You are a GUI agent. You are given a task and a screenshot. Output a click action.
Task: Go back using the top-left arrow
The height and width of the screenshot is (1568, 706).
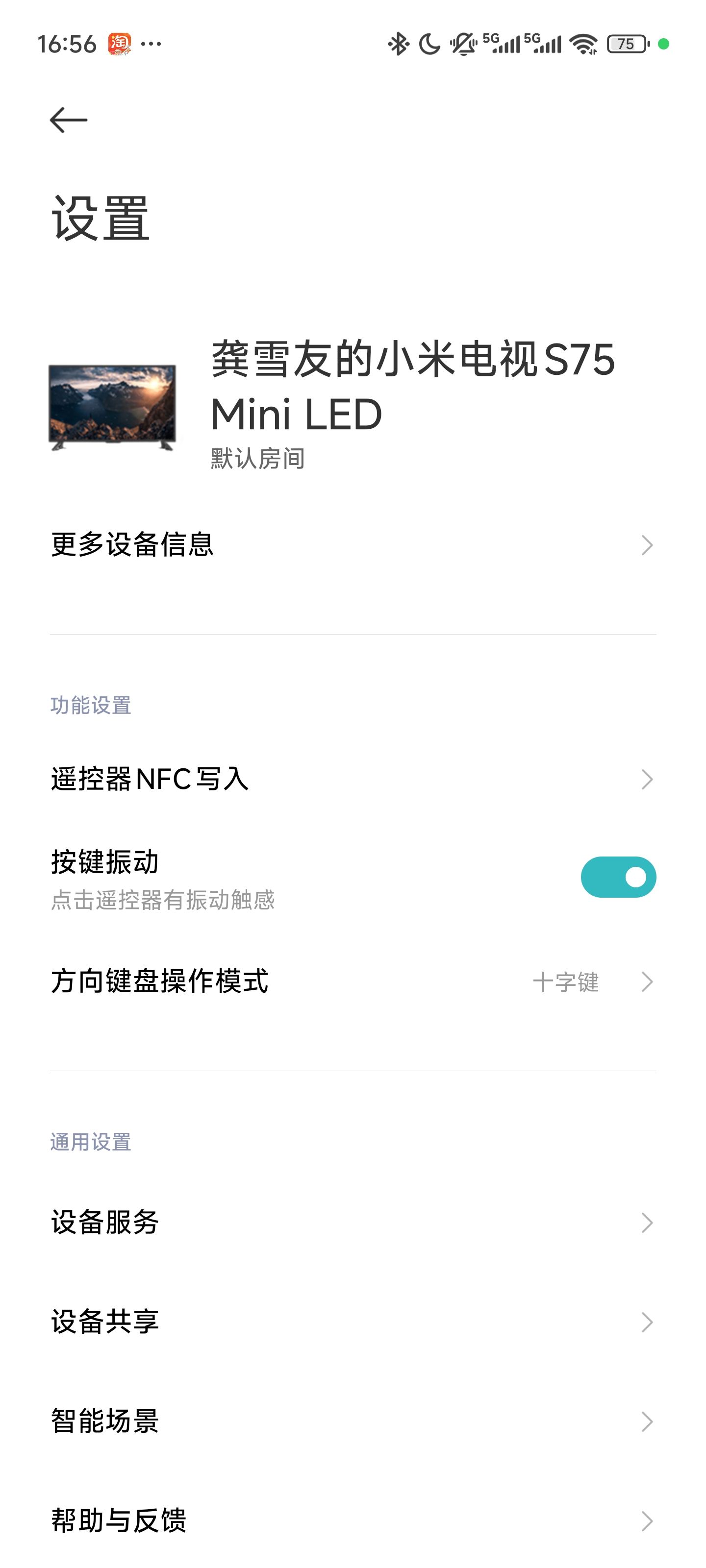[x=68, y=120]
